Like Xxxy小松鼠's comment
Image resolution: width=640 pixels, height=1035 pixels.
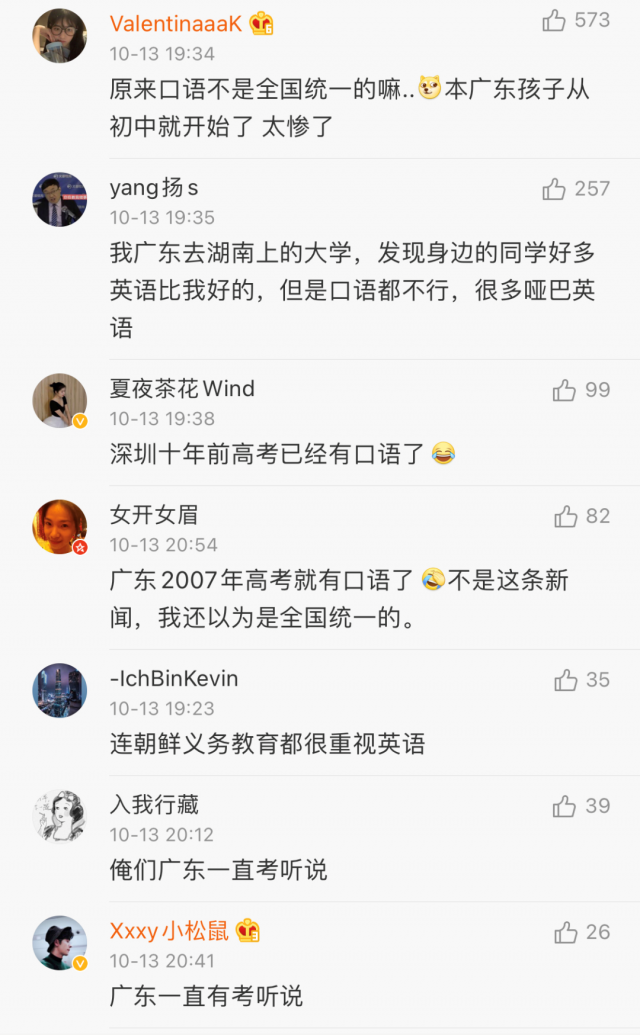click(567, 932)
